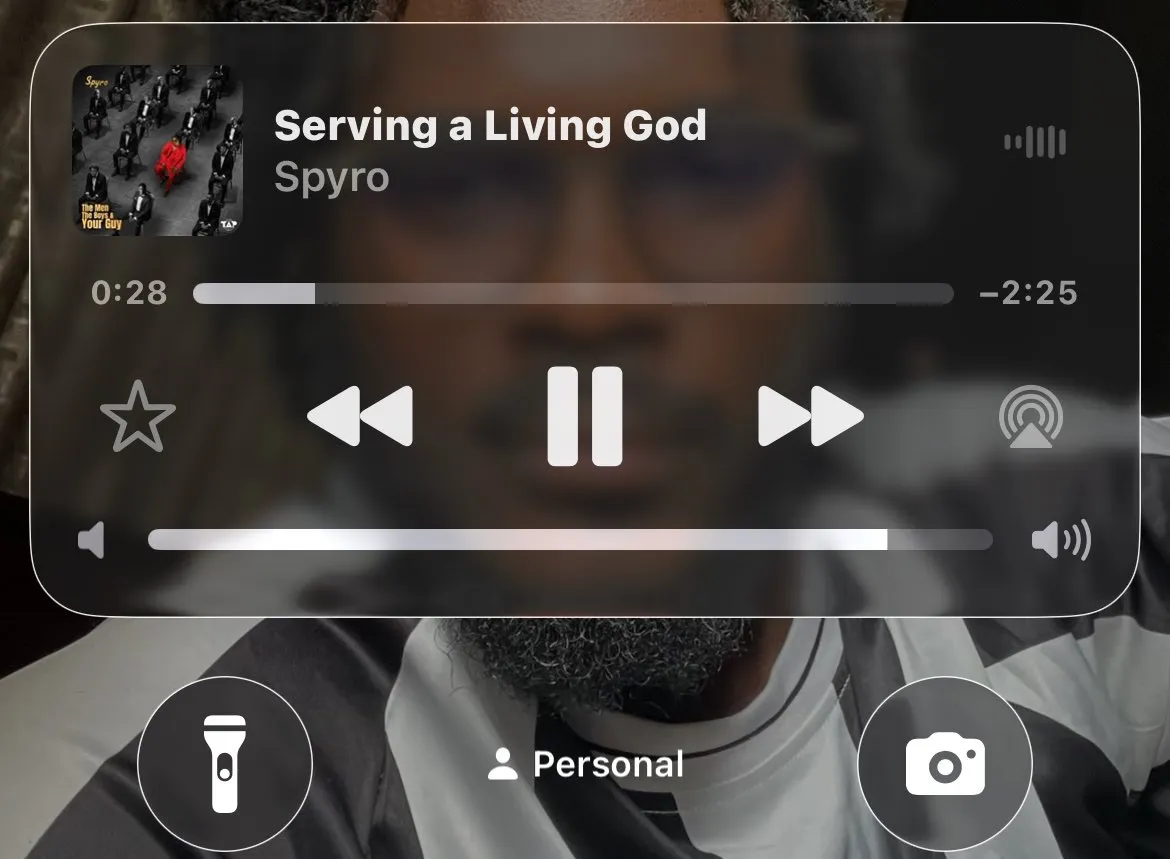Turn on the flashlight
The image size is (1170, 859).
click(x=225, y=763)
